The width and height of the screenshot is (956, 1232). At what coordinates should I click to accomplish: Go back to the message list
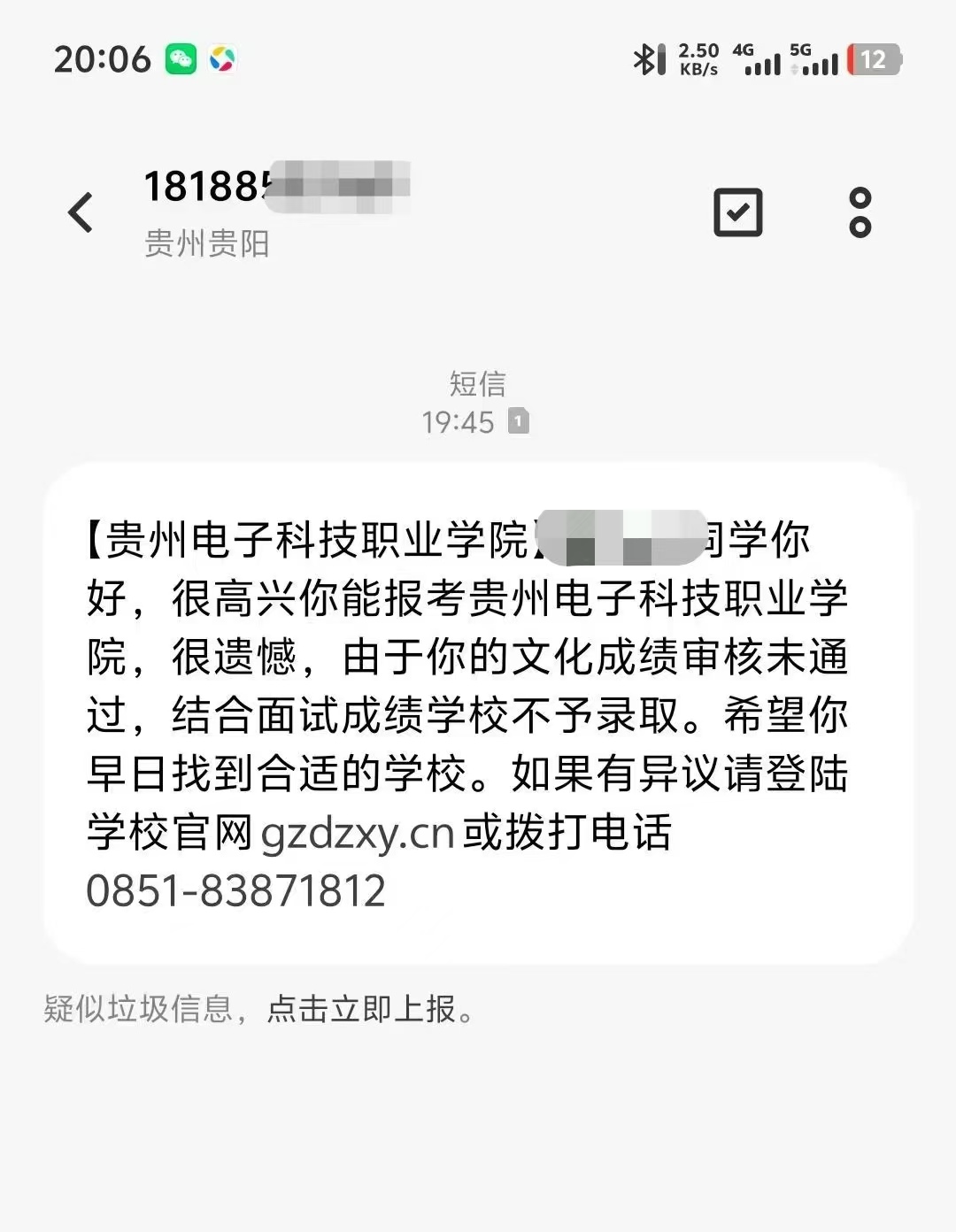click(81, 212)
